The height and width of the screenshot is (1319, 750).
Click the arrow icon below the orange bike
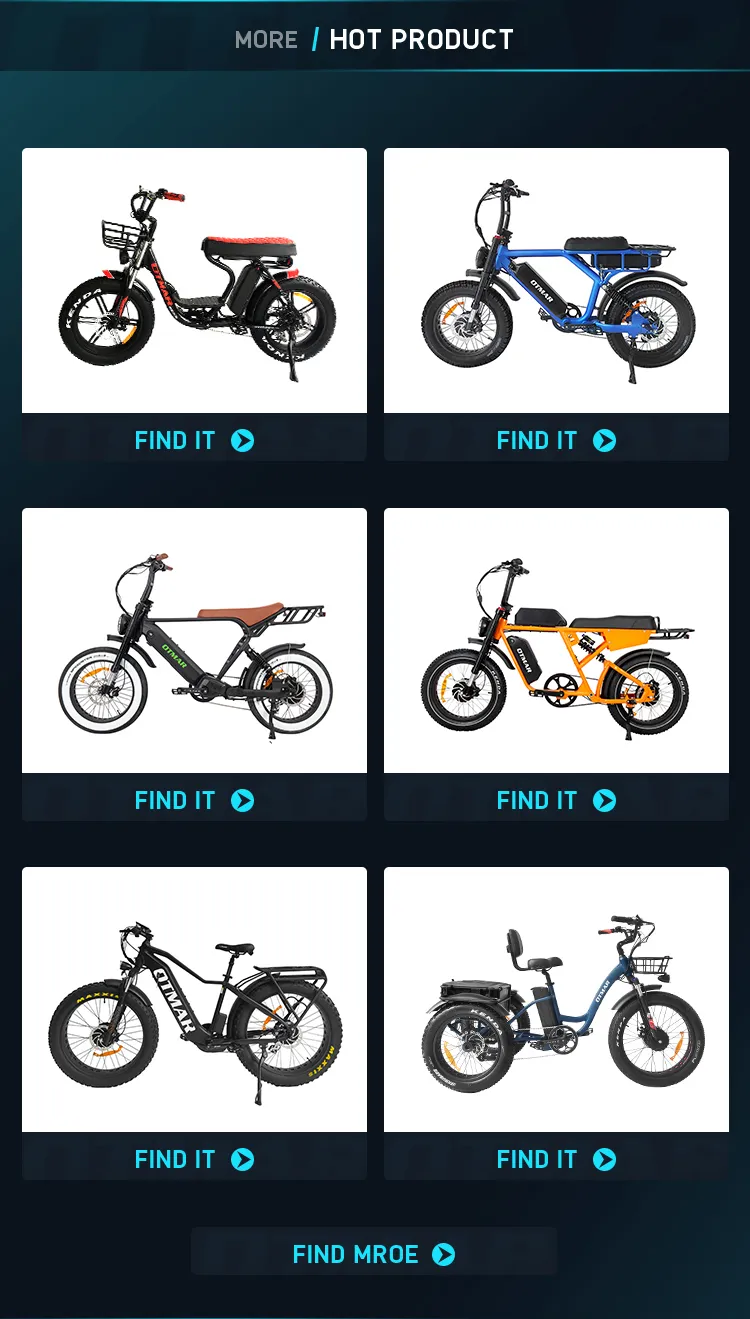pos(605,800)
